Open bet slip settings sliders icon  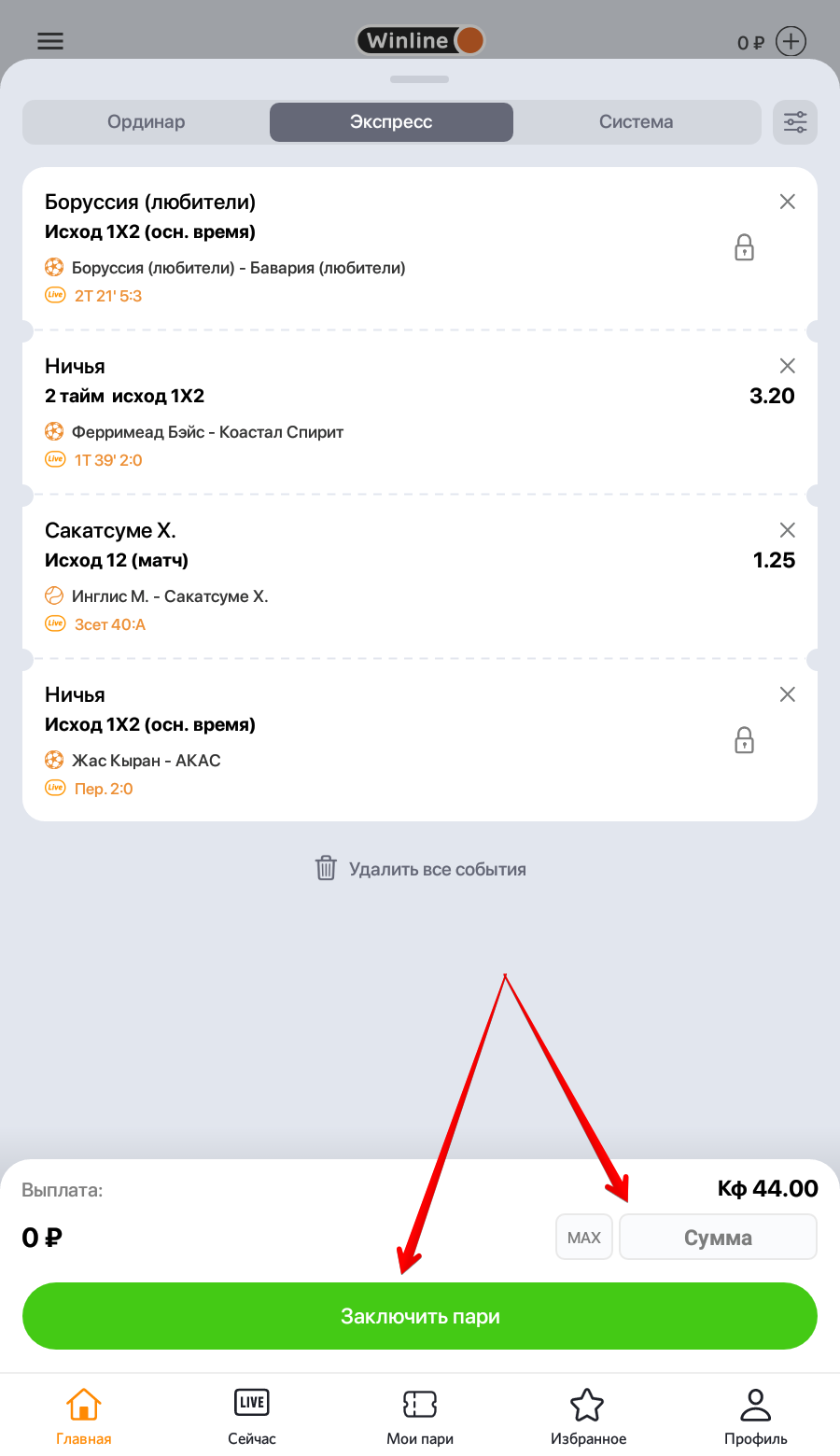tap(795, 122)
